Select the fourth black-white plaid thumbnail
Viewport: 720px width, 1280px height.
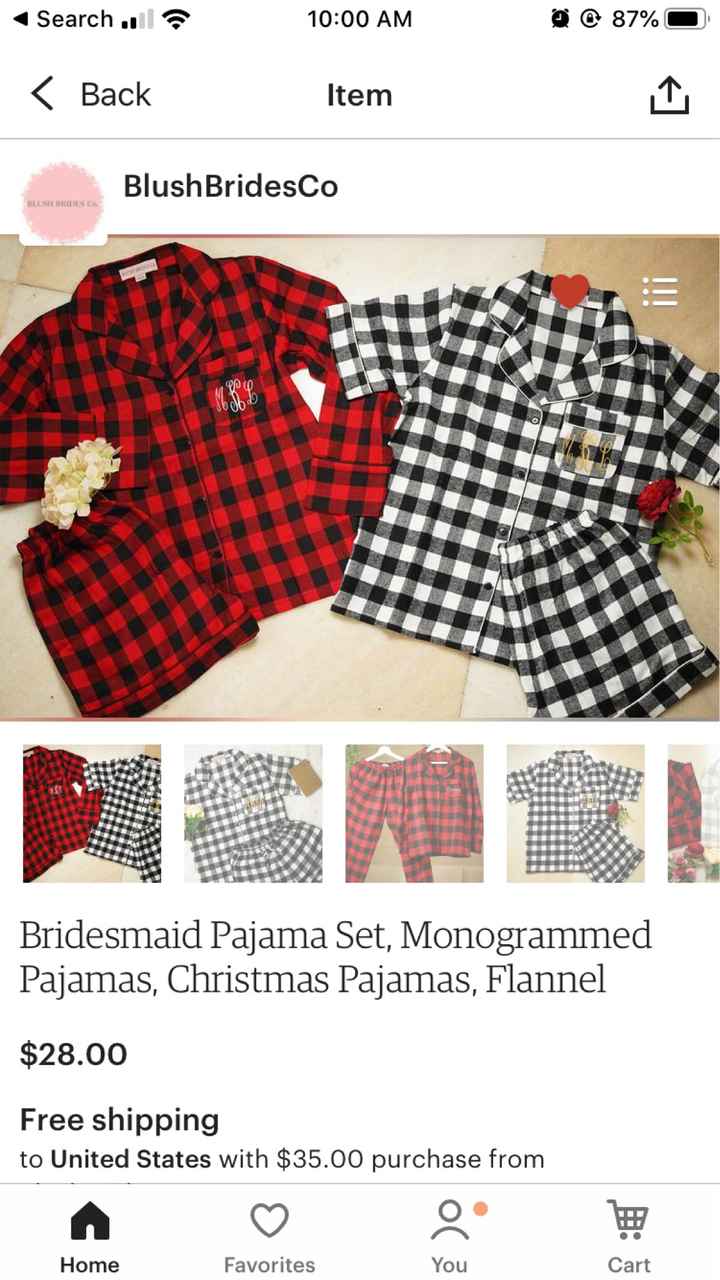575,813
